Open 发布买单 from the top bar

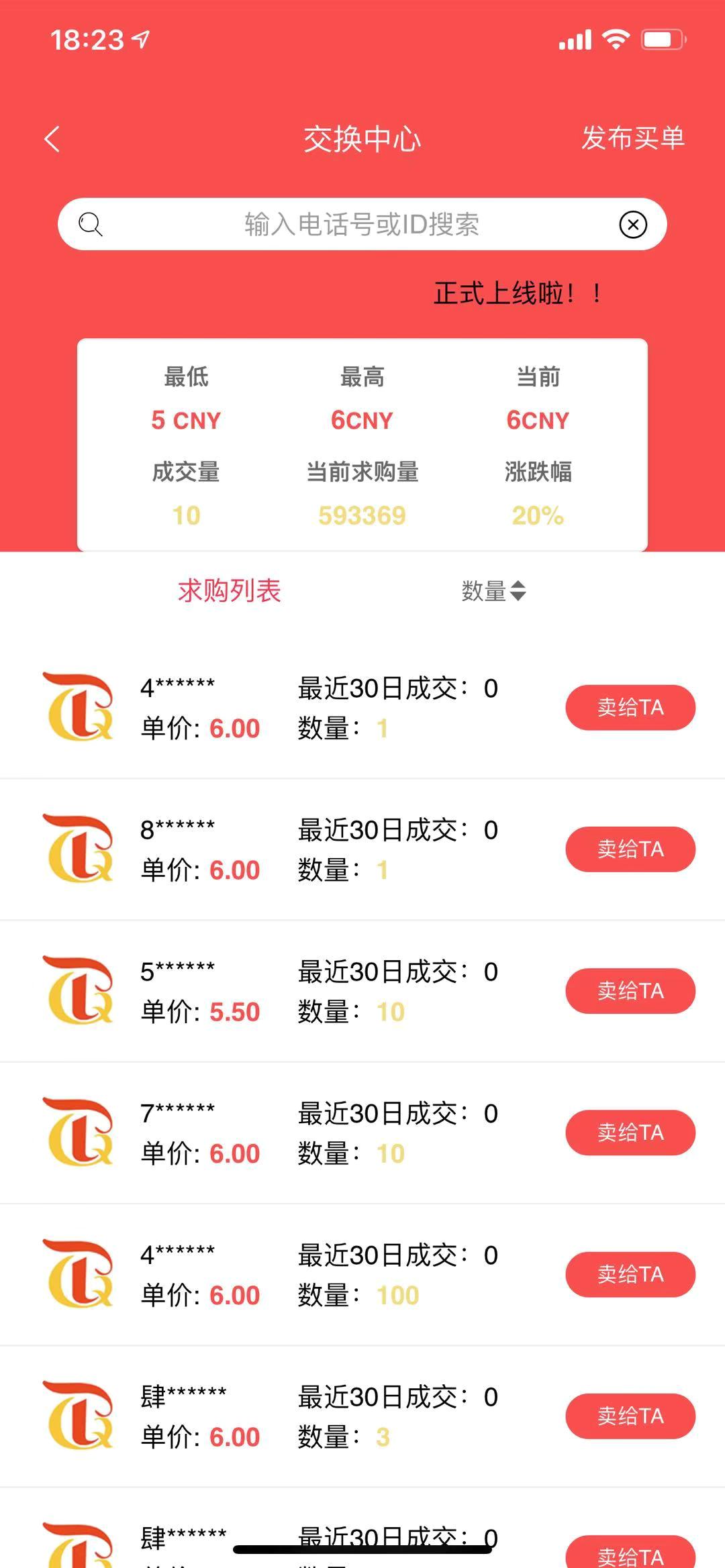[633, 139]
